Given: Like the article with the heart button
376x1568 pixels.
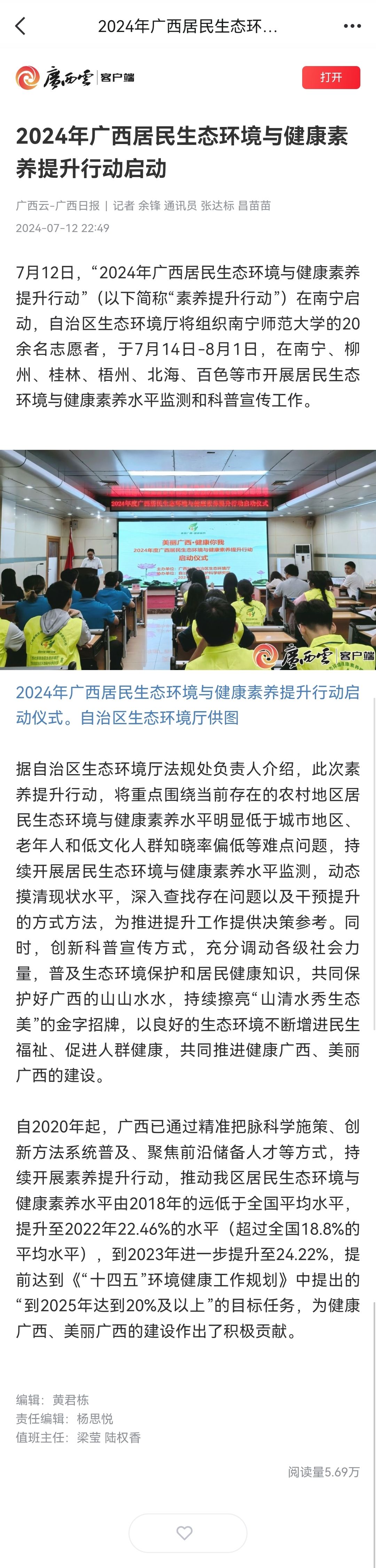Looking at the screenshot, I should [185, 1532].
